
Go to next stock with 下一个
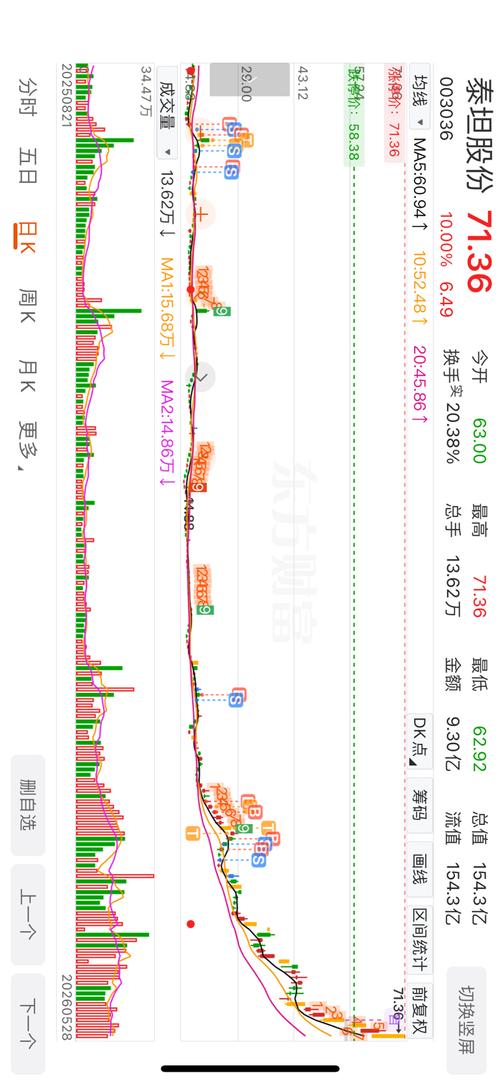(x=28, y=1024)
